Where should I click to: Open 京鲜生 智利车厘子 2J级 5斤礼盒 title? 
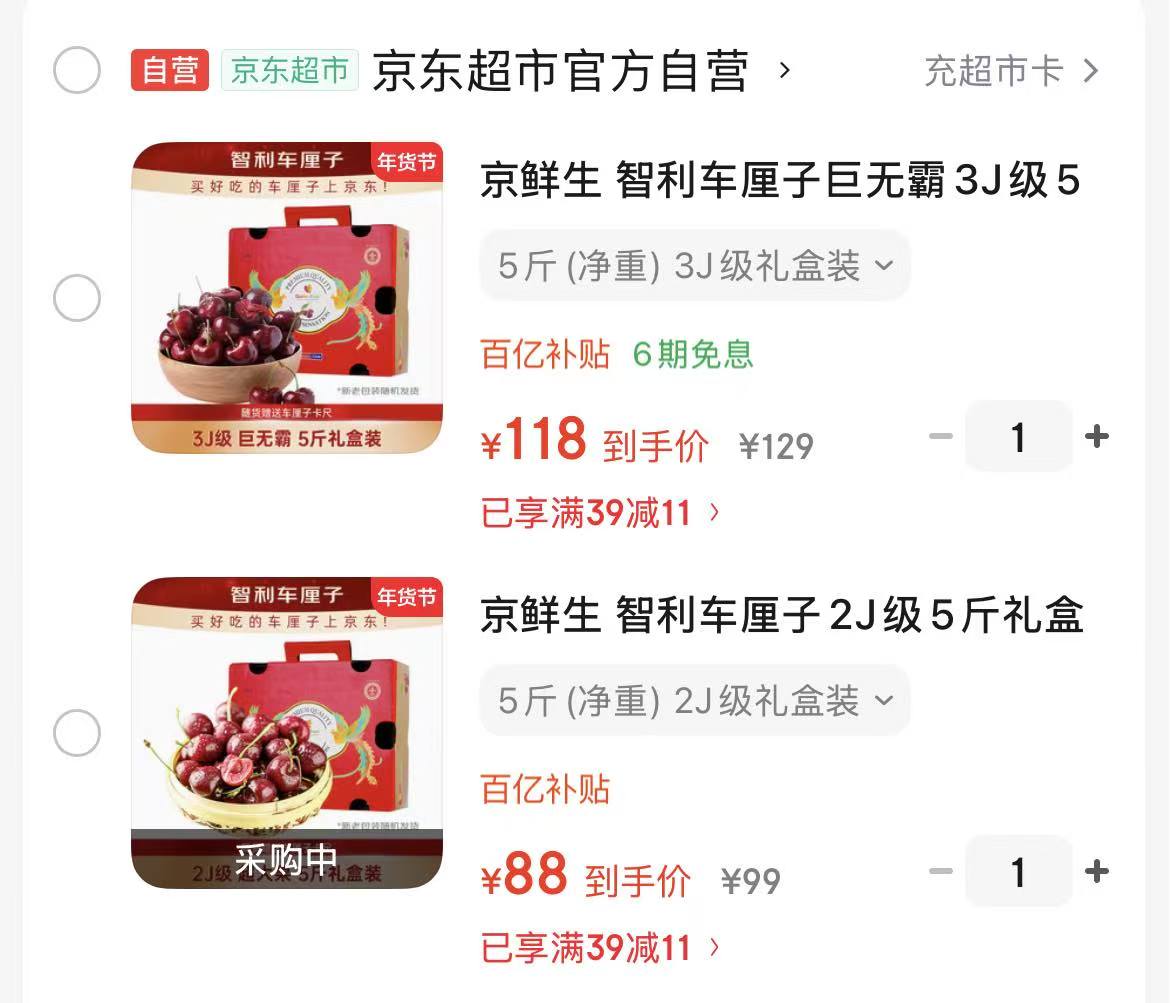click(x=780, y=616)
